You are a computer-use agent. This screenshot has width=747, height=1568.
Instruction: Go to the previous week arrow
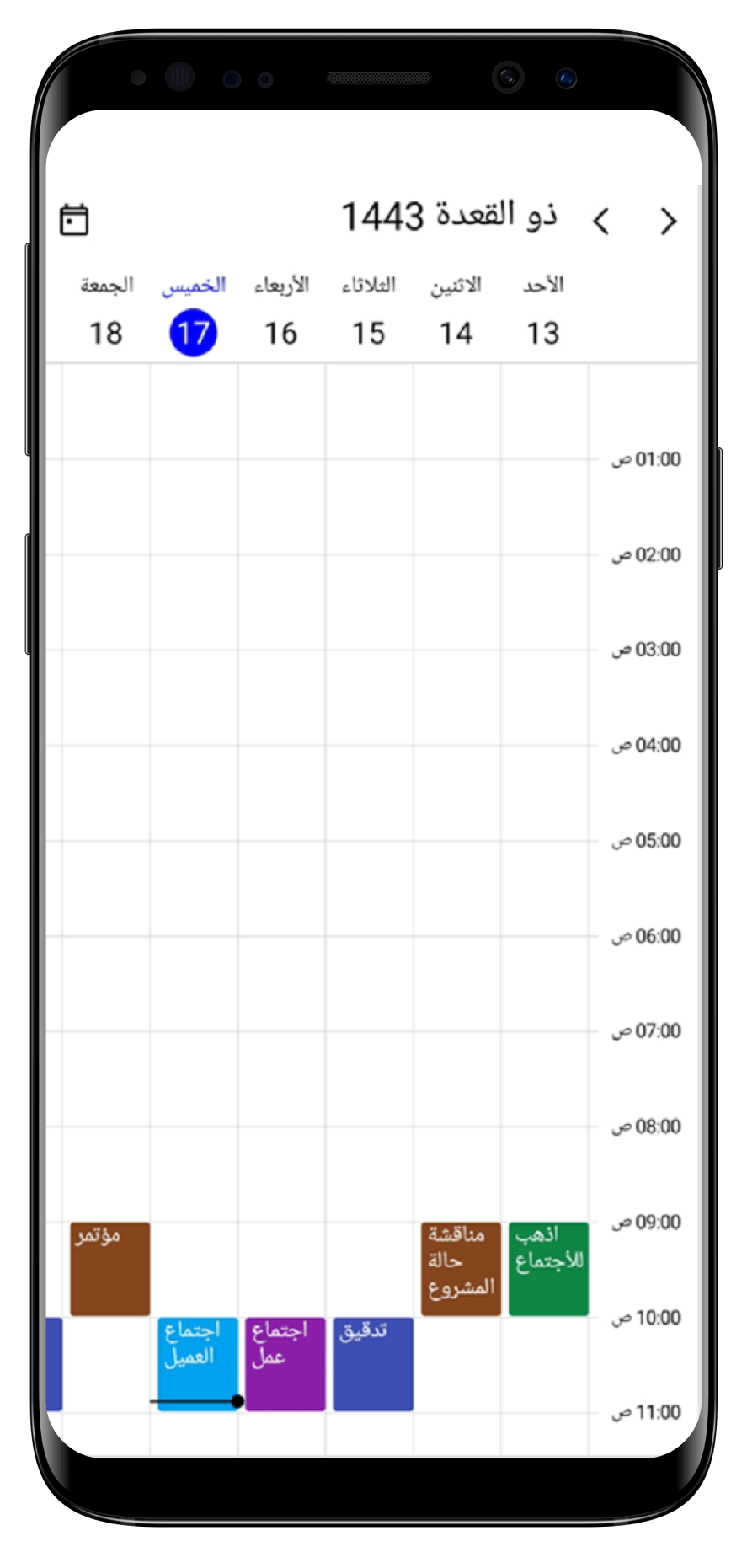pos(669,222)
